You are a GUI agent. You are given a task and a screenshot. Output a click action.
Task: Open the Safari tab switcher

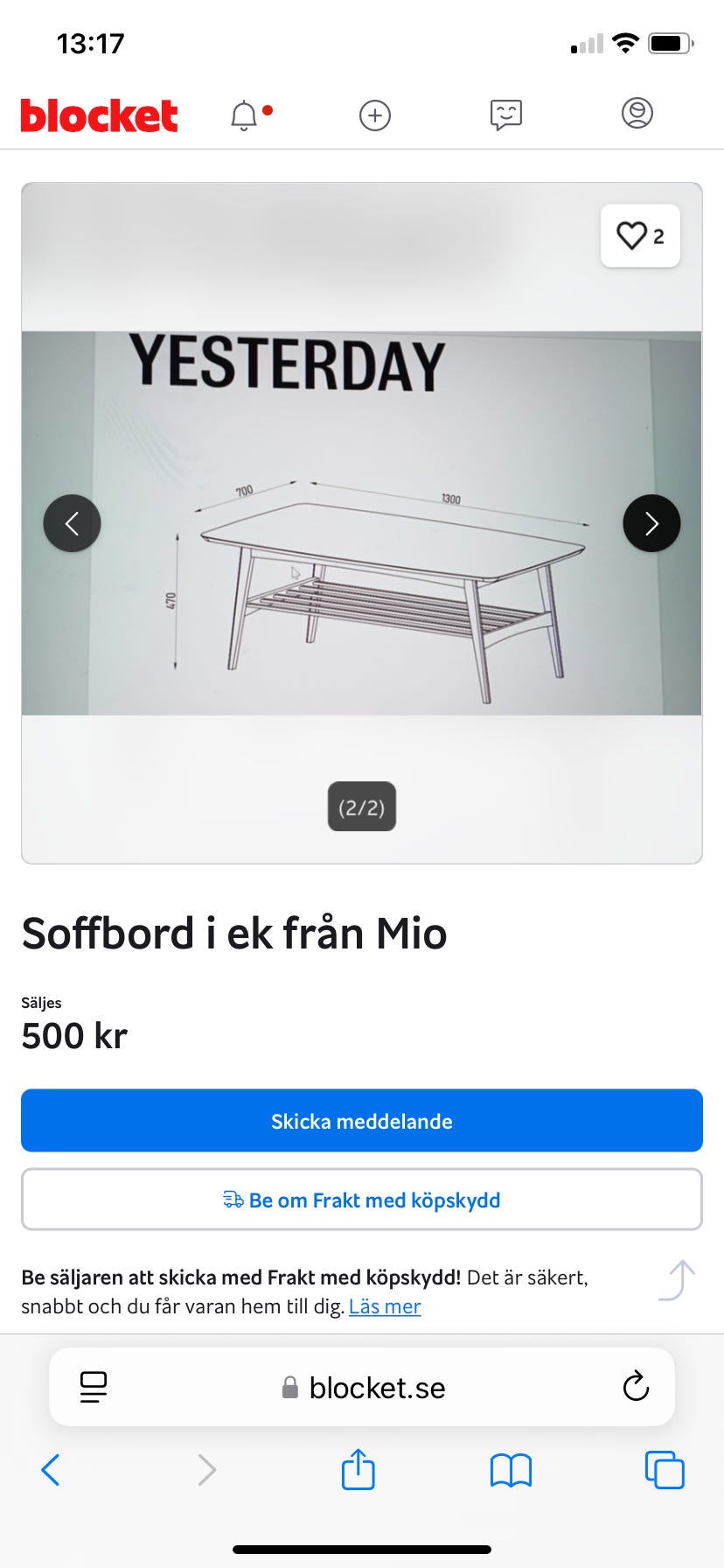pyautogui.click(x=665, y=1470)
